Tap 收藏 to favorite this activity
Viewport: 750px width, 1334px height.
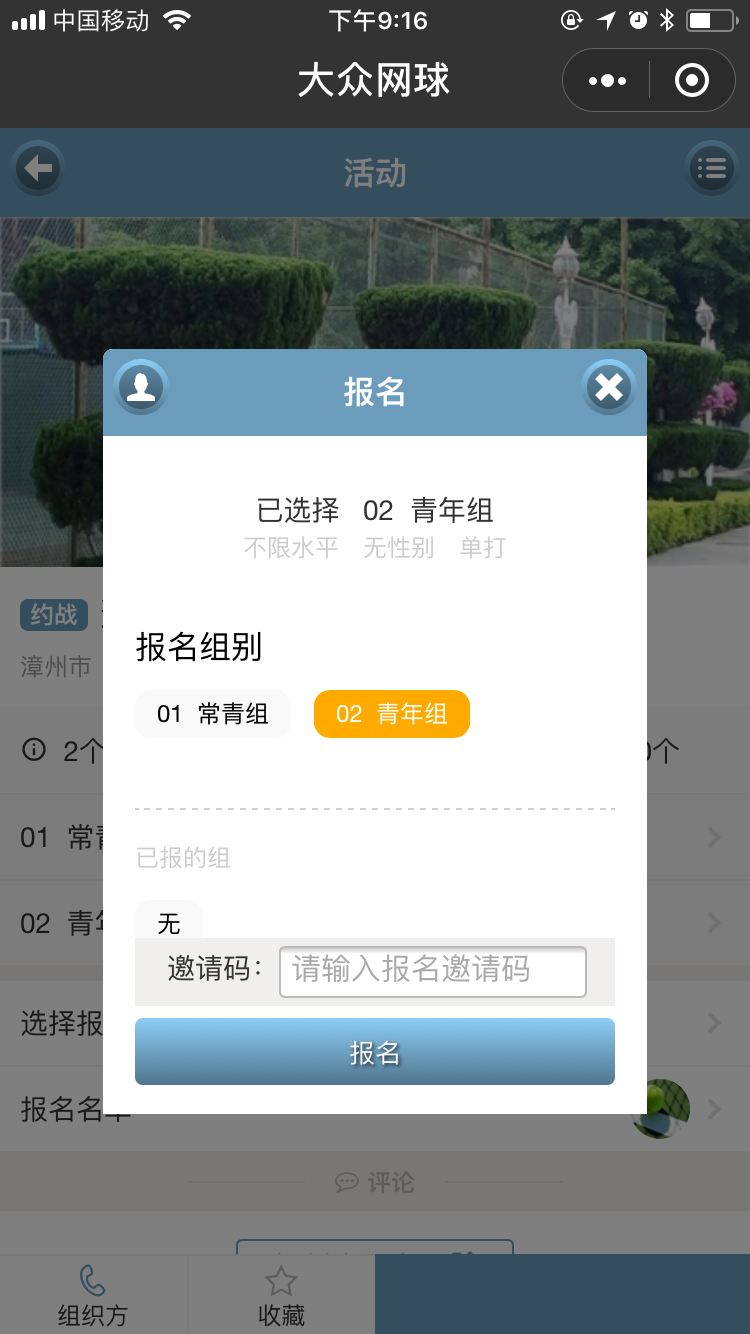click(x=281, y=1295)
